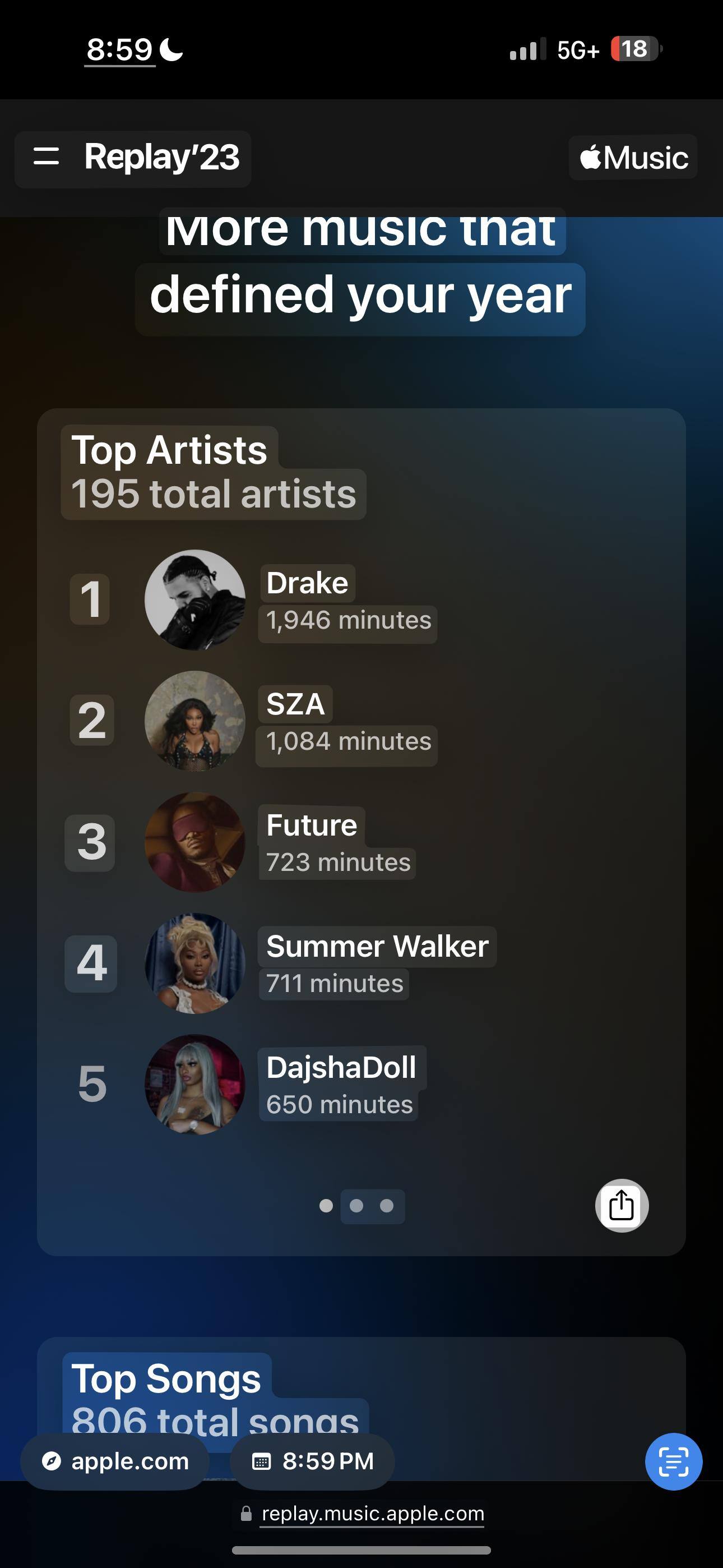
Task: Share the Top Artists card
Action: (x=622, y=1205)
